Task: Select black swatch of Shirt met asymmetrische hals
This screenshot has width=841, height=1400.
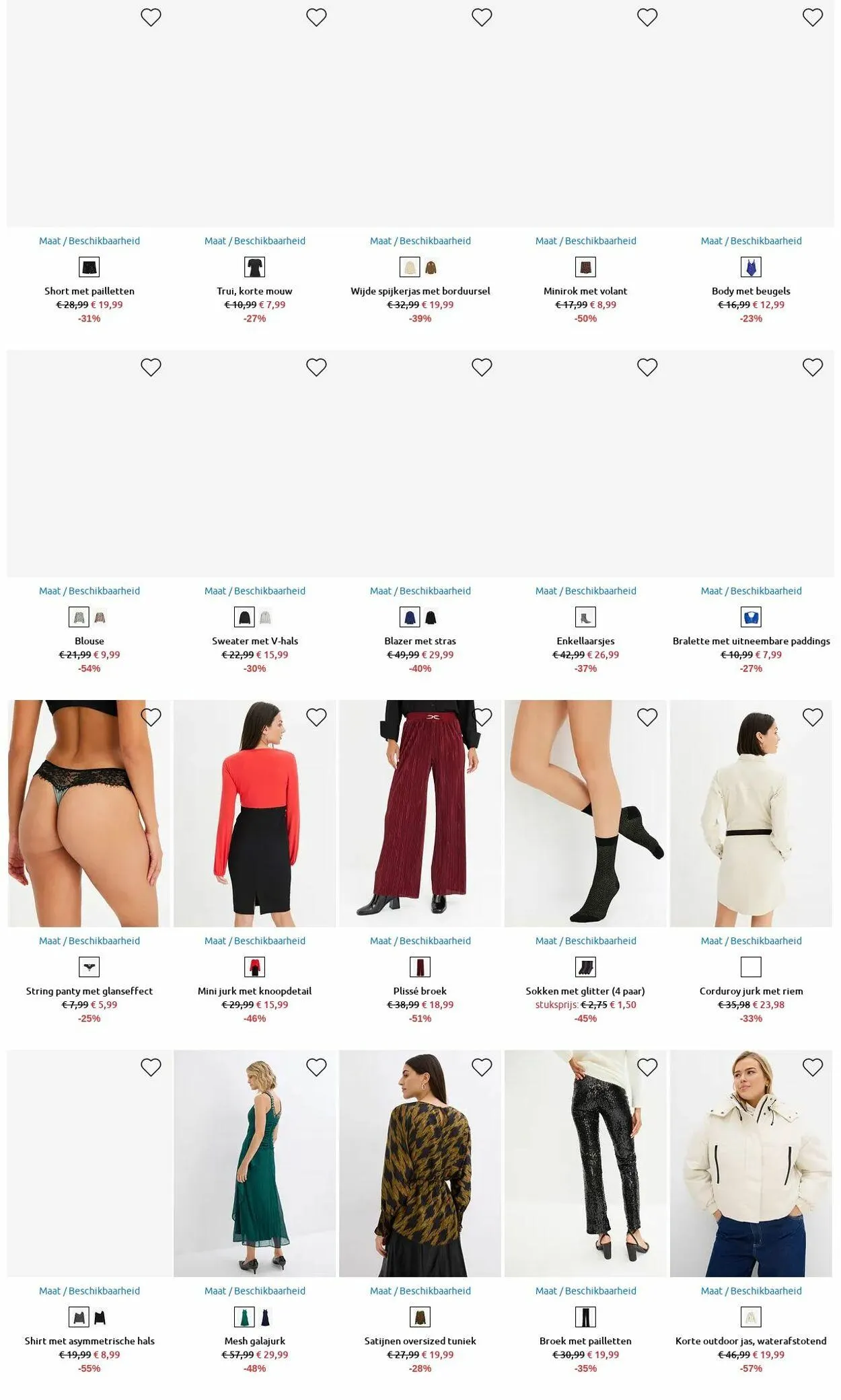Action: pos(100,1317)
